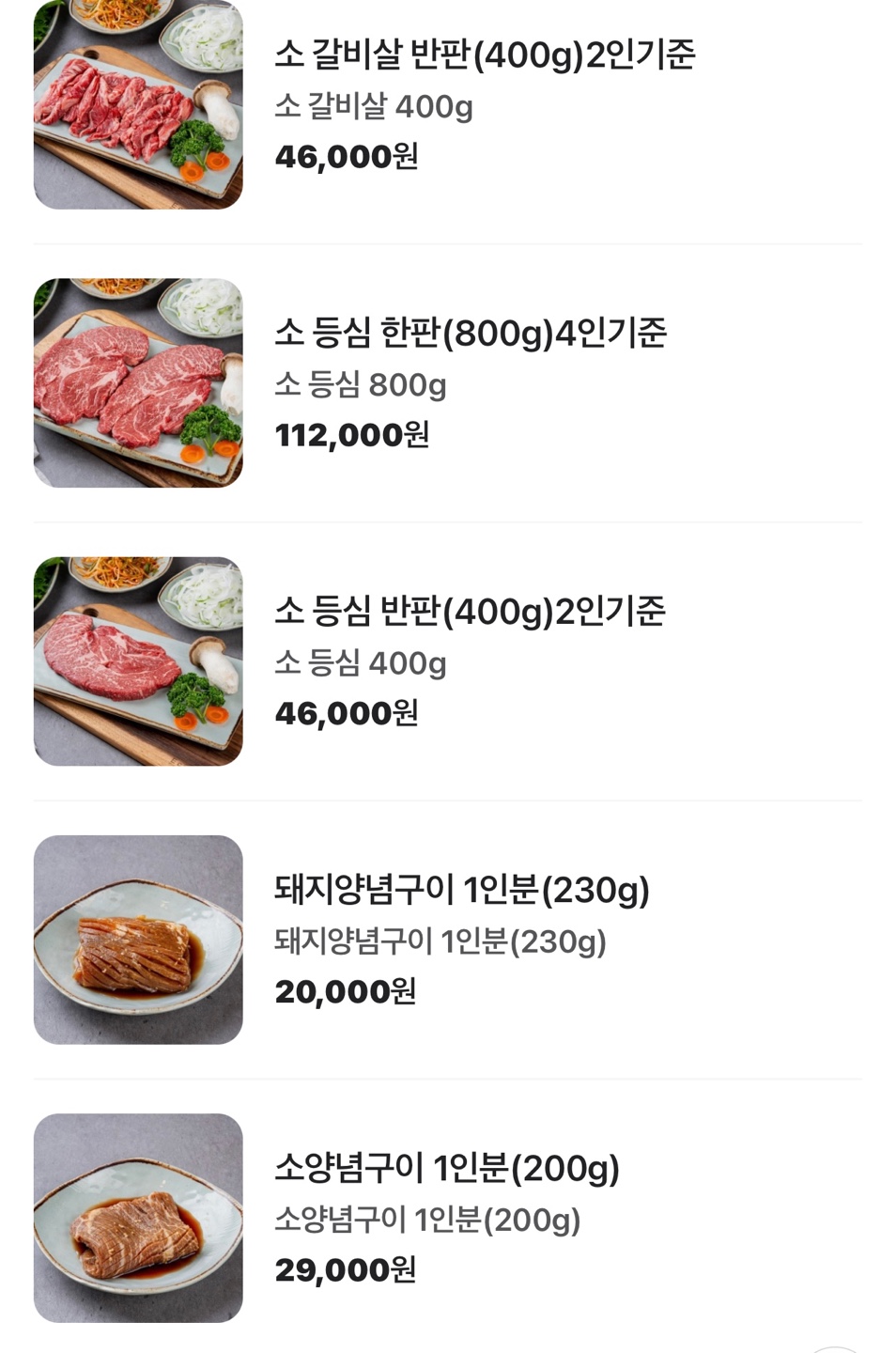Image resolution: width=896 pixels, height=1353 pixels.
Task: Choose 소 등심 반판(400g)2인기준
Action: [x=469, y=612]
